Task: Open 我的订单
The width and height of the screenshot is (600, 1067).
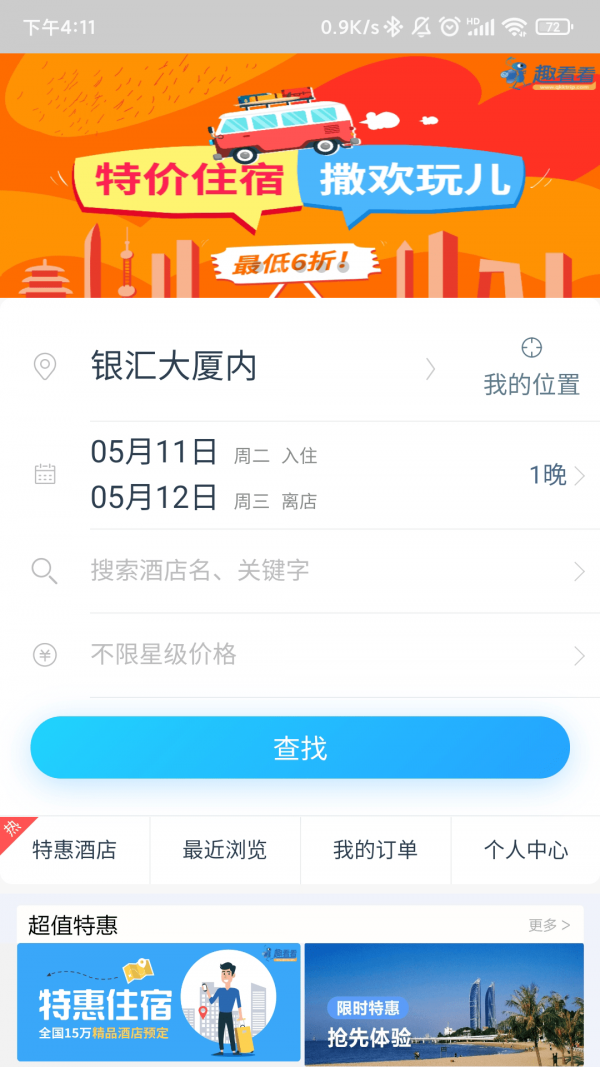Action: (x=375, y=850)
